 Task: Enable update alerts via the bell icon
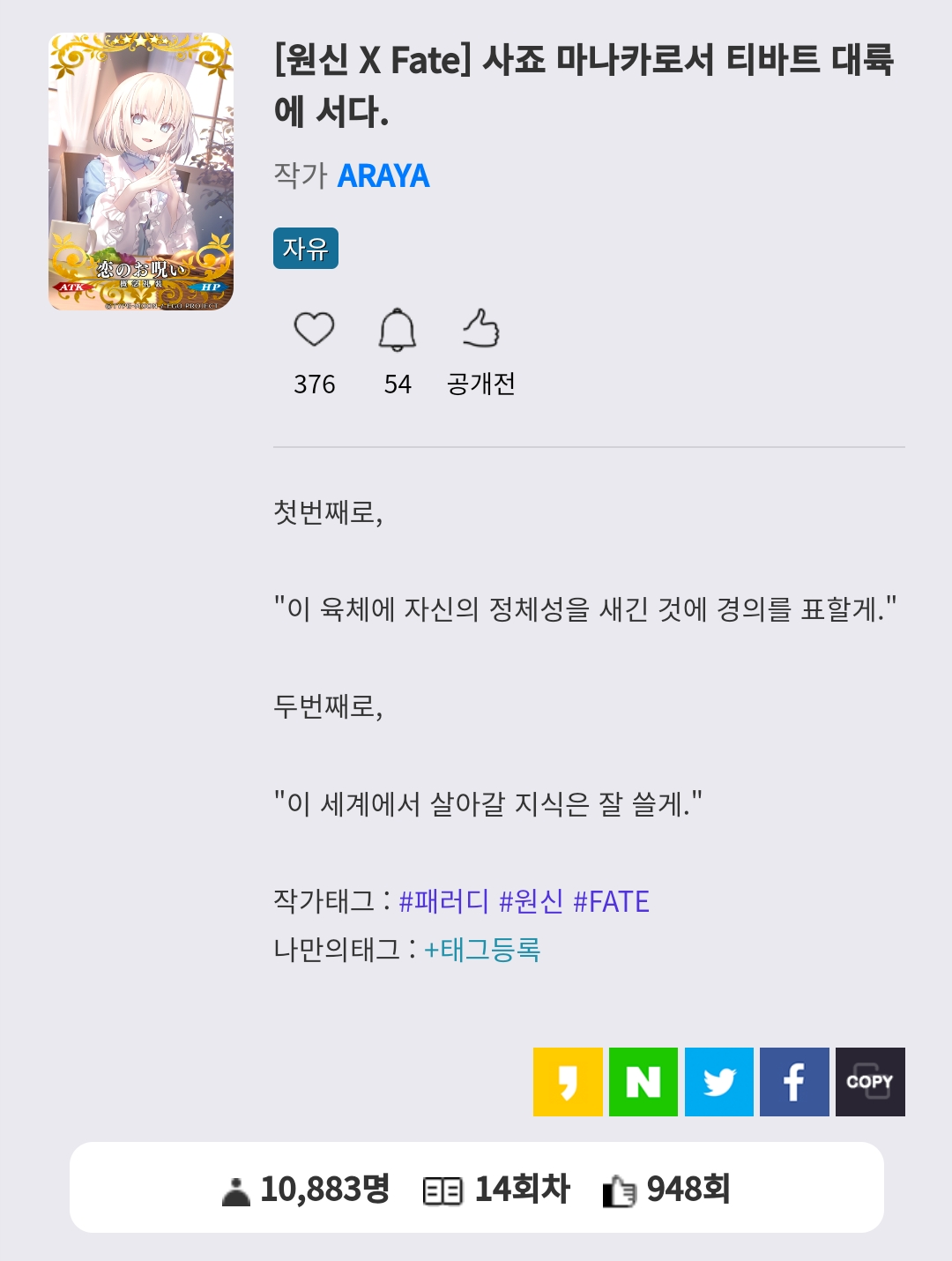398,330
